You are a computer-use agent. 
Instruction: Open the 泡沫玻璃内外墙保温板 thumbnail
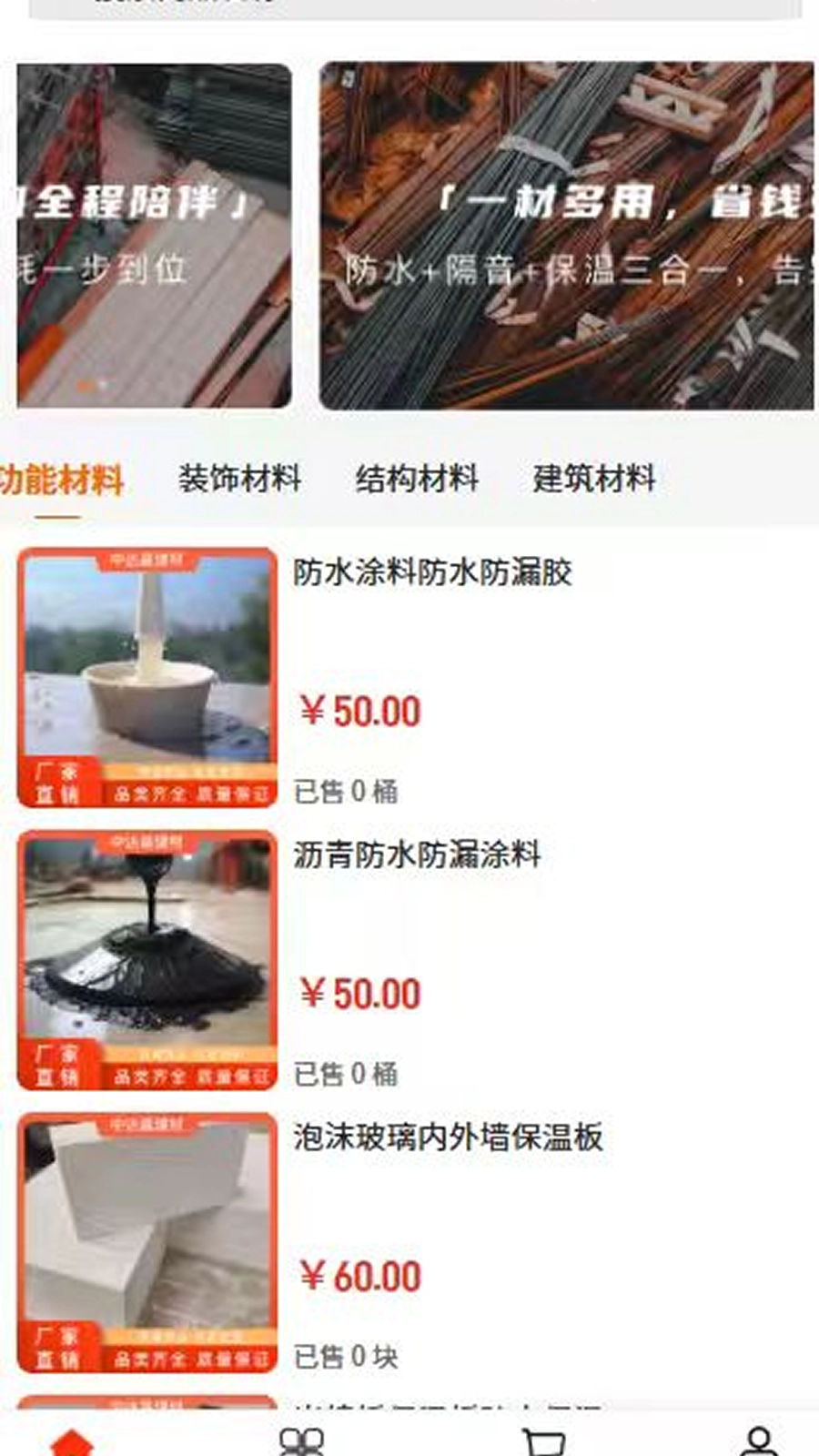click(x=146, y=1242)
